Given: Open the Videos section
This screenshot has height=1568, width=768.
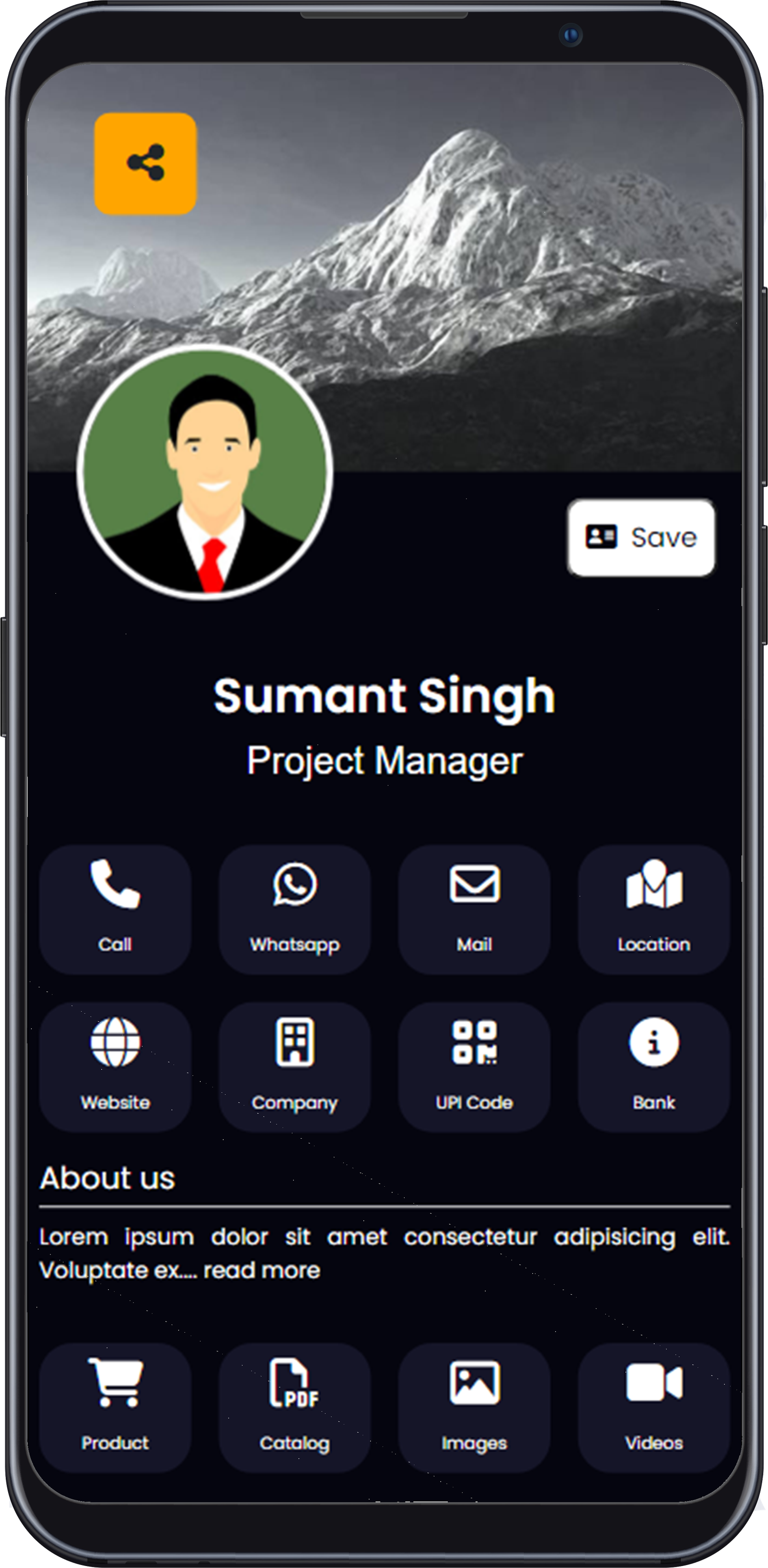Looking at the screenshot, I should (x=654, y=1407).
